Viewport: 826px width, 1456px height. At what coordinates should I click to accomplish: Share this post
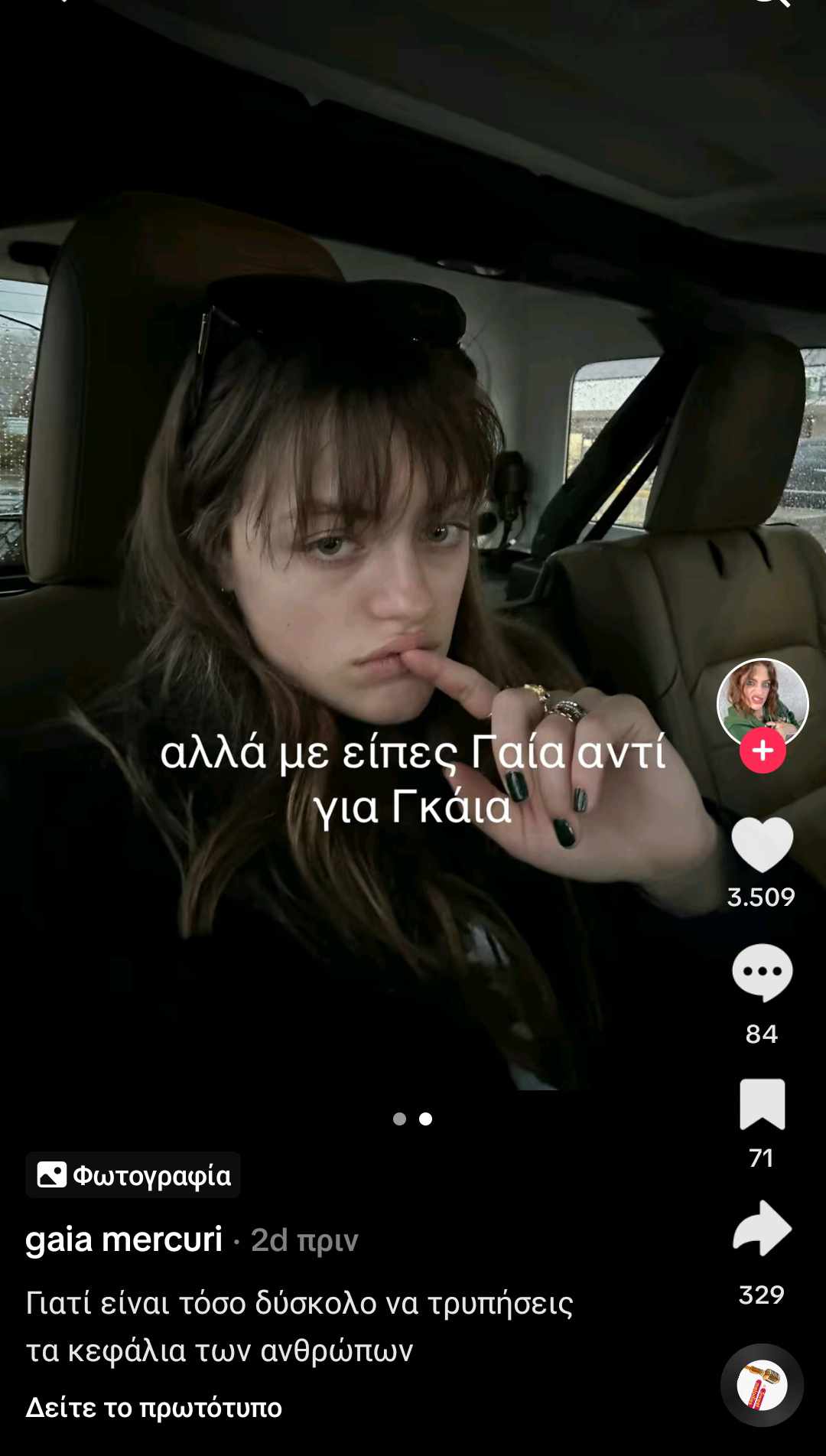(x=762, y=1229)
